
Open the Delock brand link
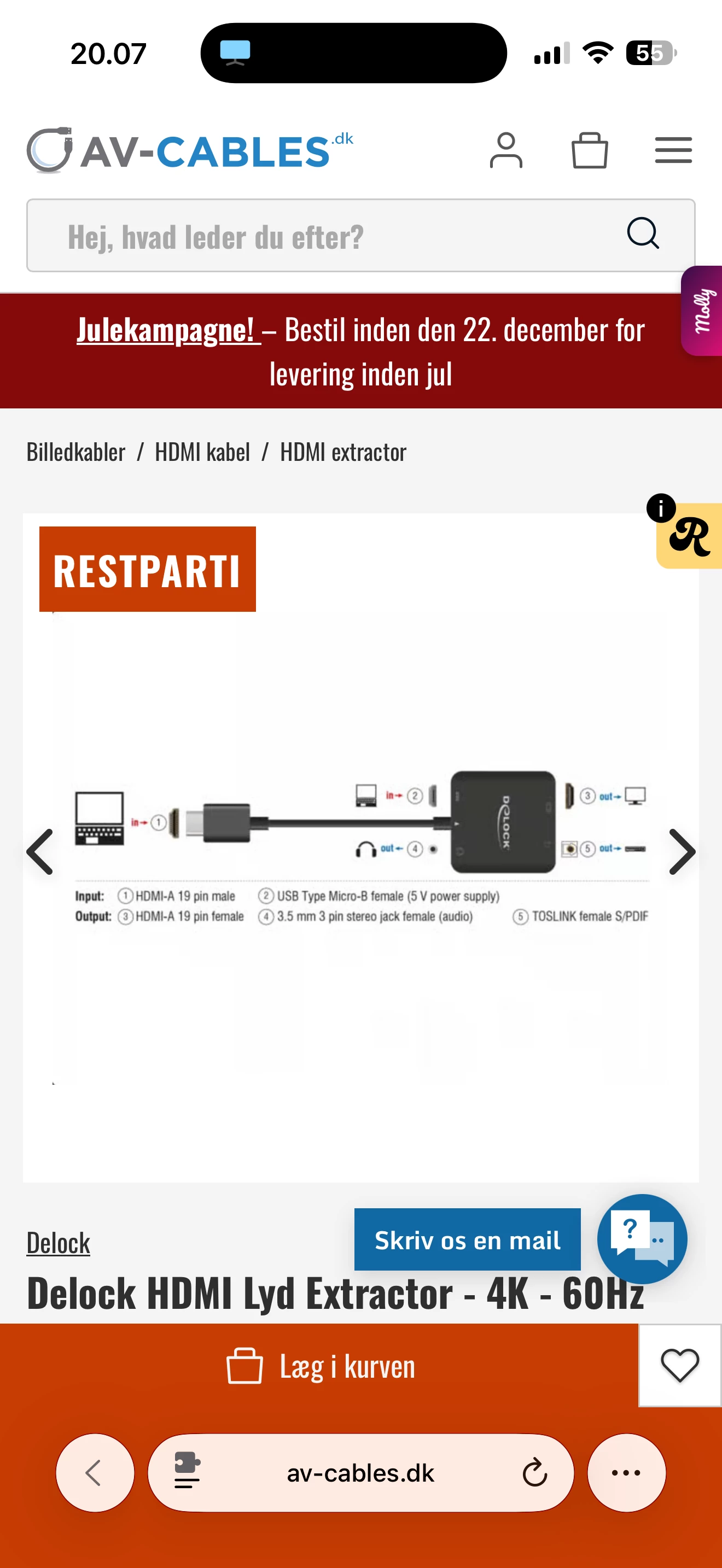(59, 1242)
